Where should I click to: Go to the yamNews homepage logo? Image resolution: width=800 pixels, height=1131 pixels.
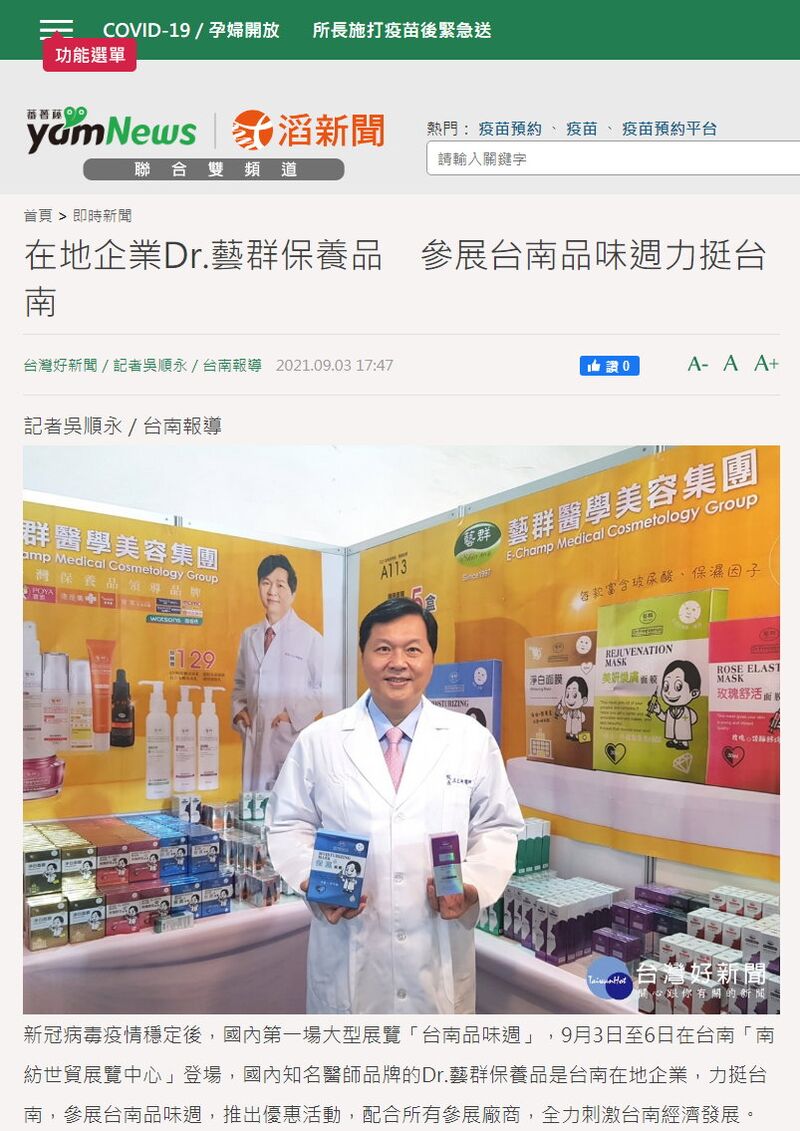[111, 131]
